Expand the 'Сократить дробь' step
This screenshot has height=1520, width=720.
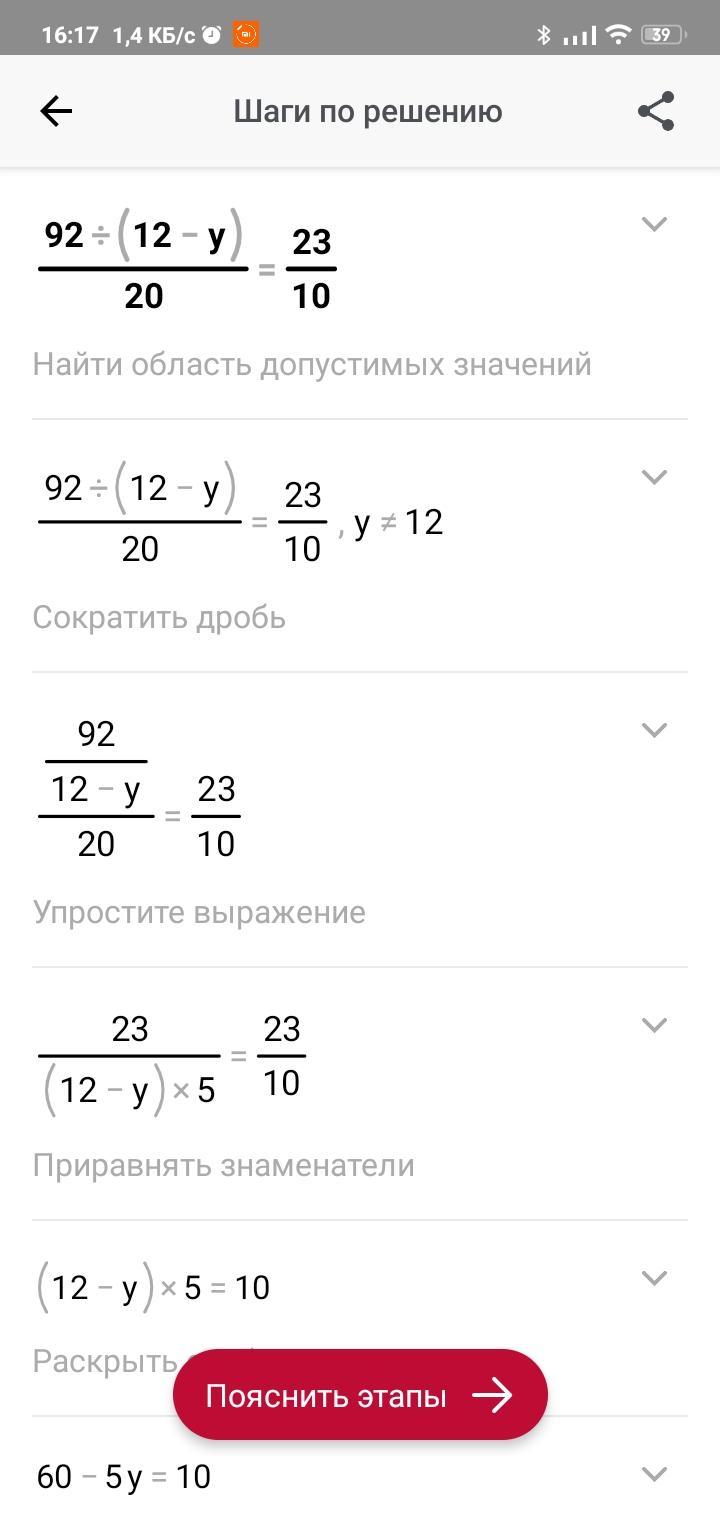[x=654, y=477]
